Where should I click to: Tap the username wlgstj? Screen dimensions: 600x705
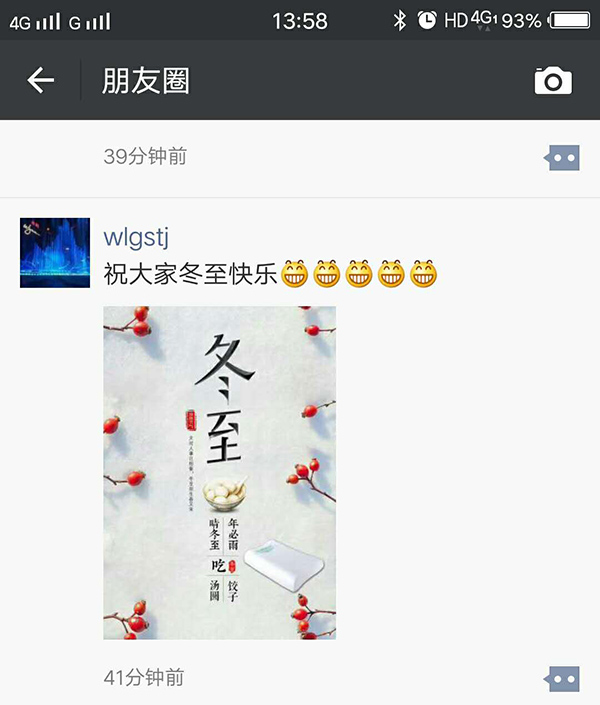click(137, 237)
